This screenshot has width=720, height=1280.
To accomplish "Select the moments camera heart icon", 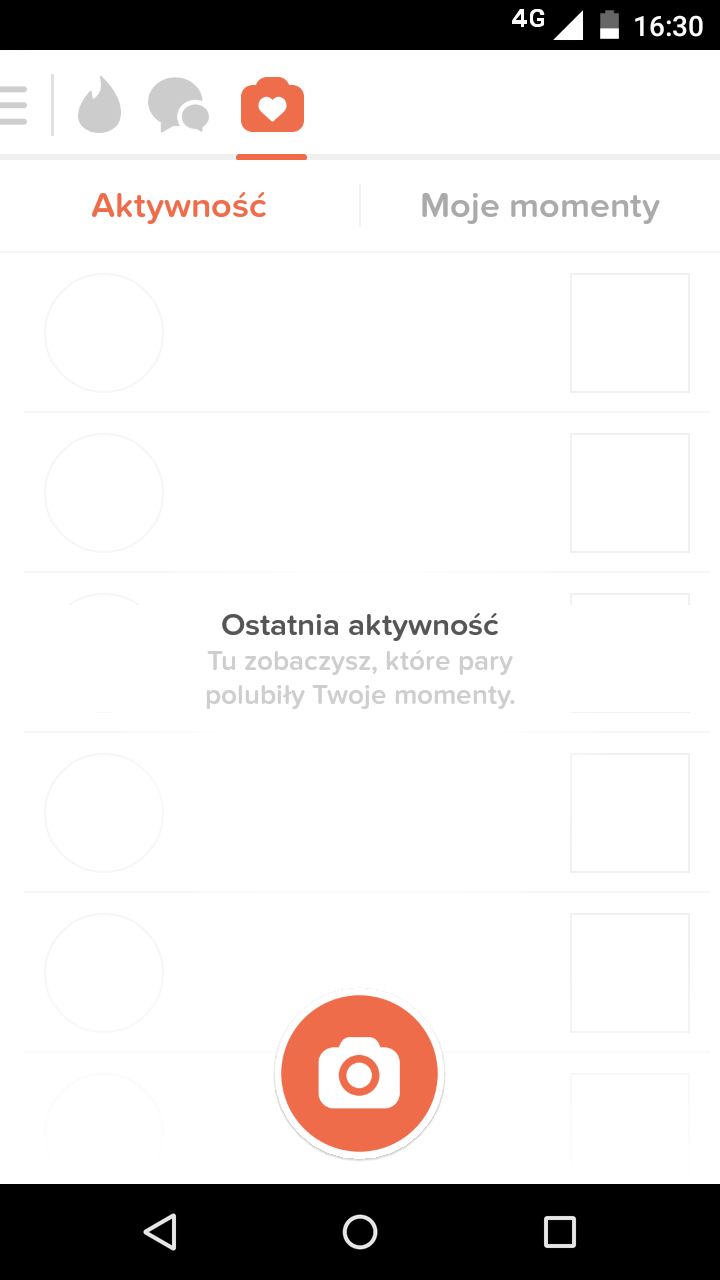I will pos(272,105).
